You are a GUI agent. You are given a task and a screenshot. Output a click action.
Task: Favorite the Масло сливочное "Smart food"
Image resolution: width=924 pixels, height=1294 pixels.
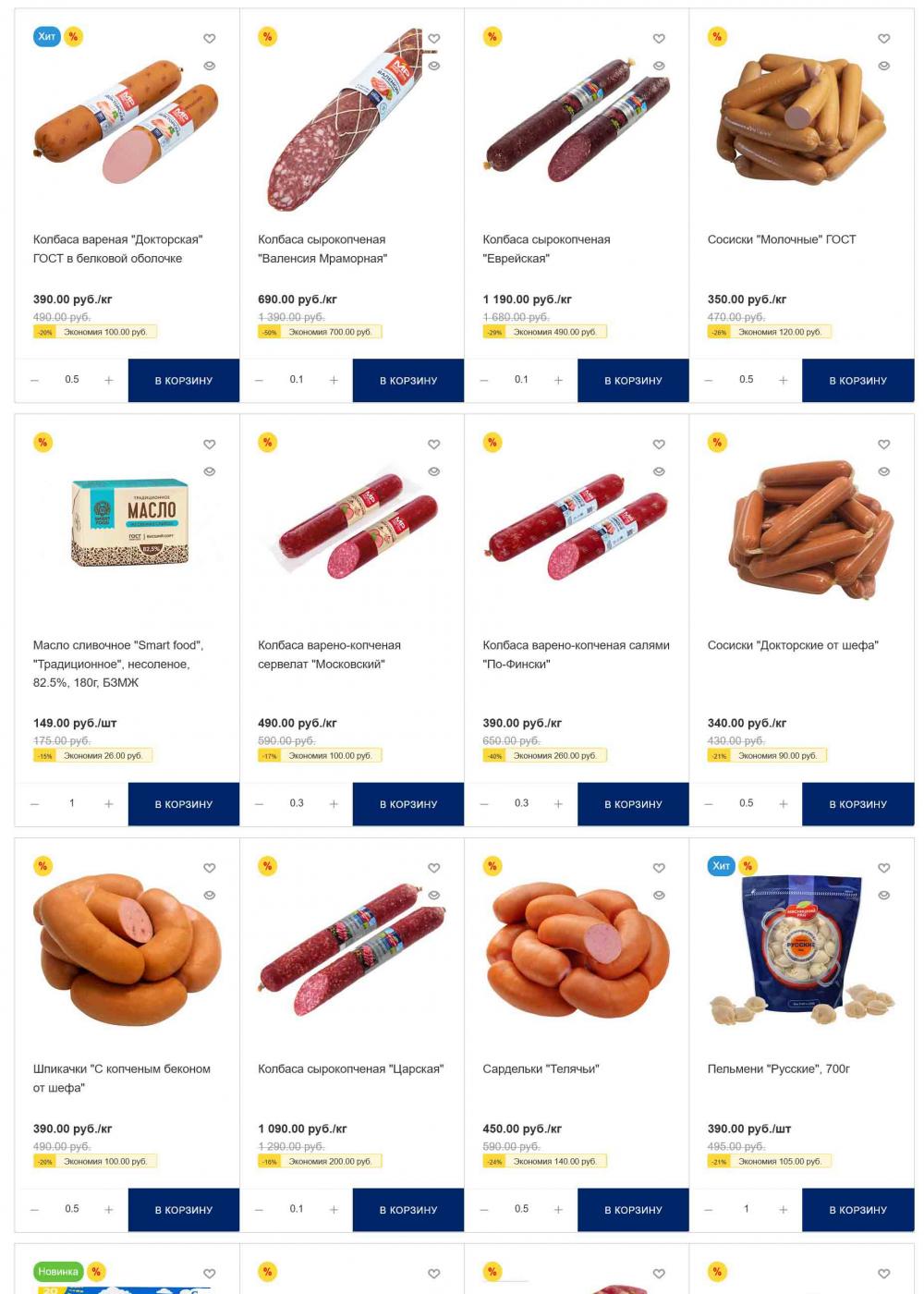(210, 444)
